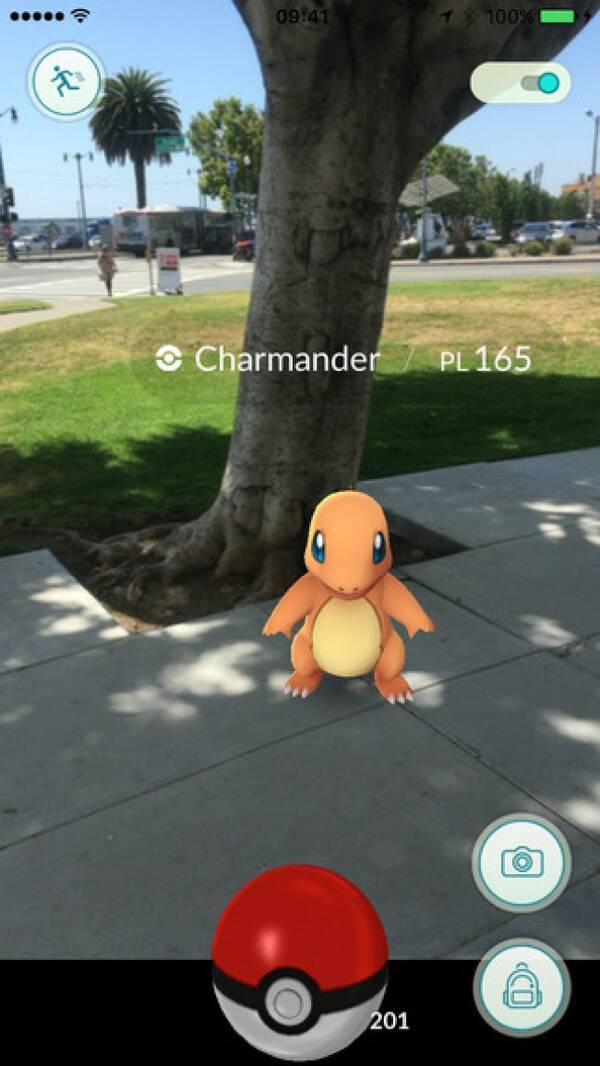The height and width of the screenshot is (1066, 600).
Task: Run away from the Charmander encounter
Action: 66,82
